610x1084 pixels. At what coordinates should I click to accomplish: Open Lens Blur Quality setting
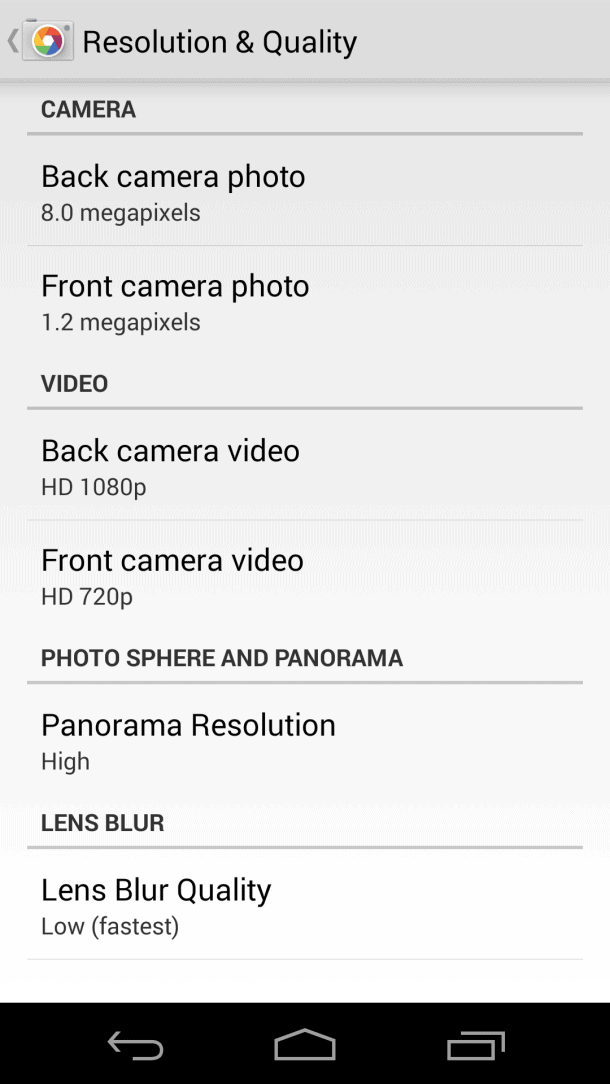point(305,904)
